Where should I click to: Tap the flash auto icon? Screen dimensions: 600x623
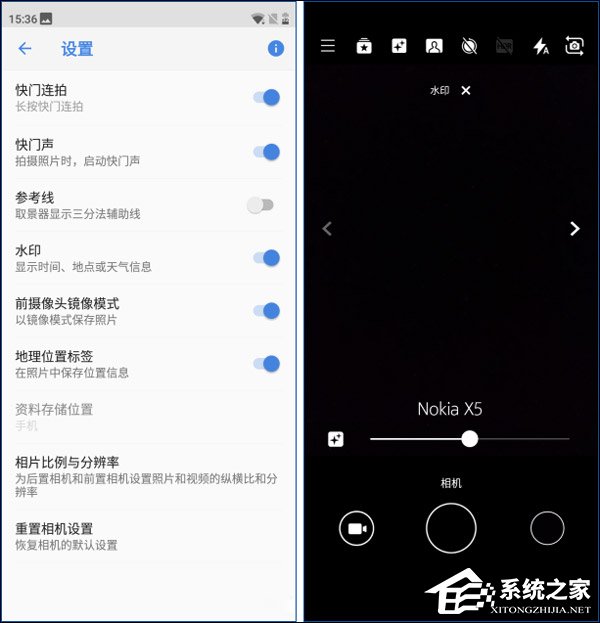540,46
